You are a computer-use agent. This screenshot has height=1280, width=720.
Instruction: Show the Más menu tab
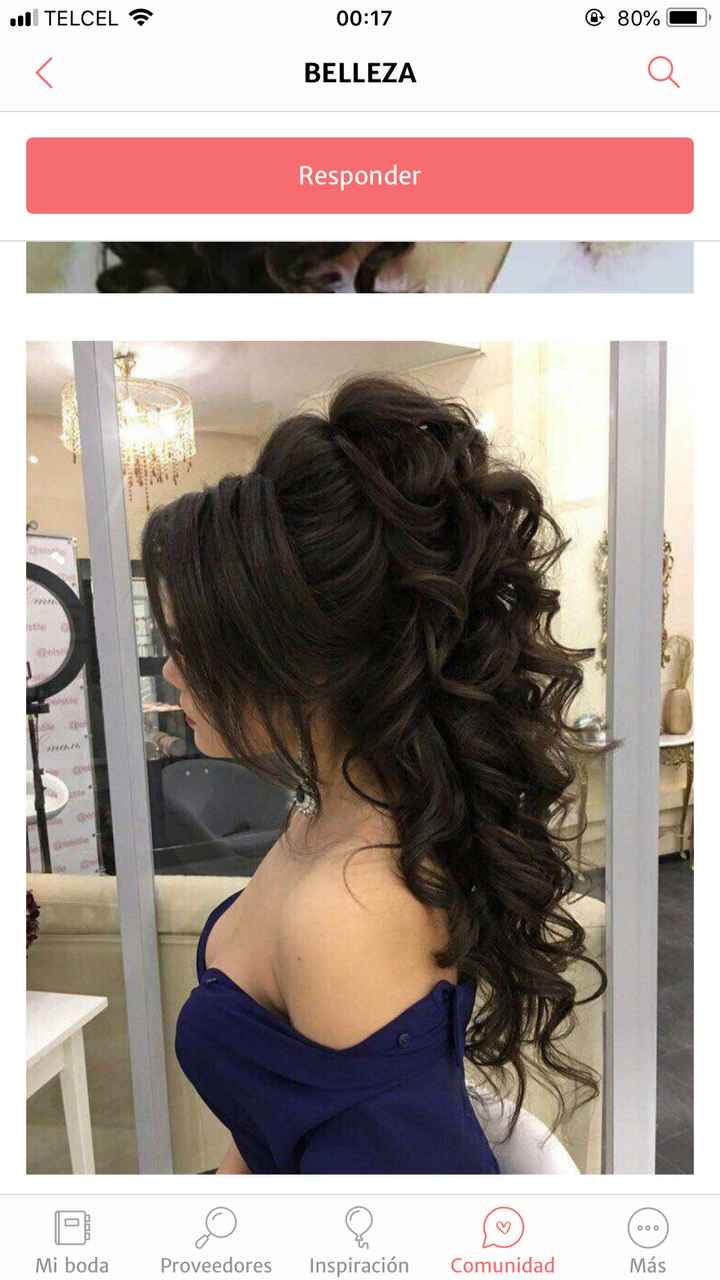pyautogui.click(x=647, y=1238)
